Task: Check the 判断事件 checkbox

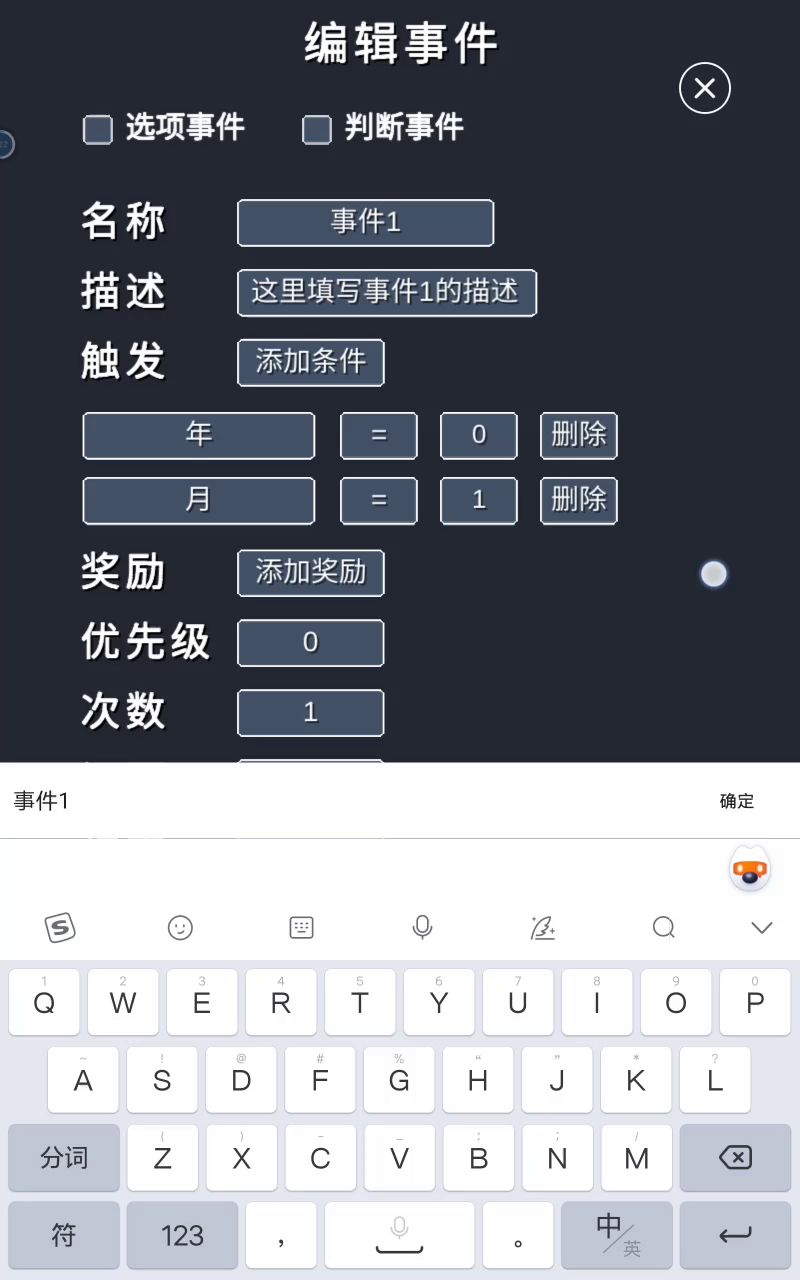Action: [317, 129]
